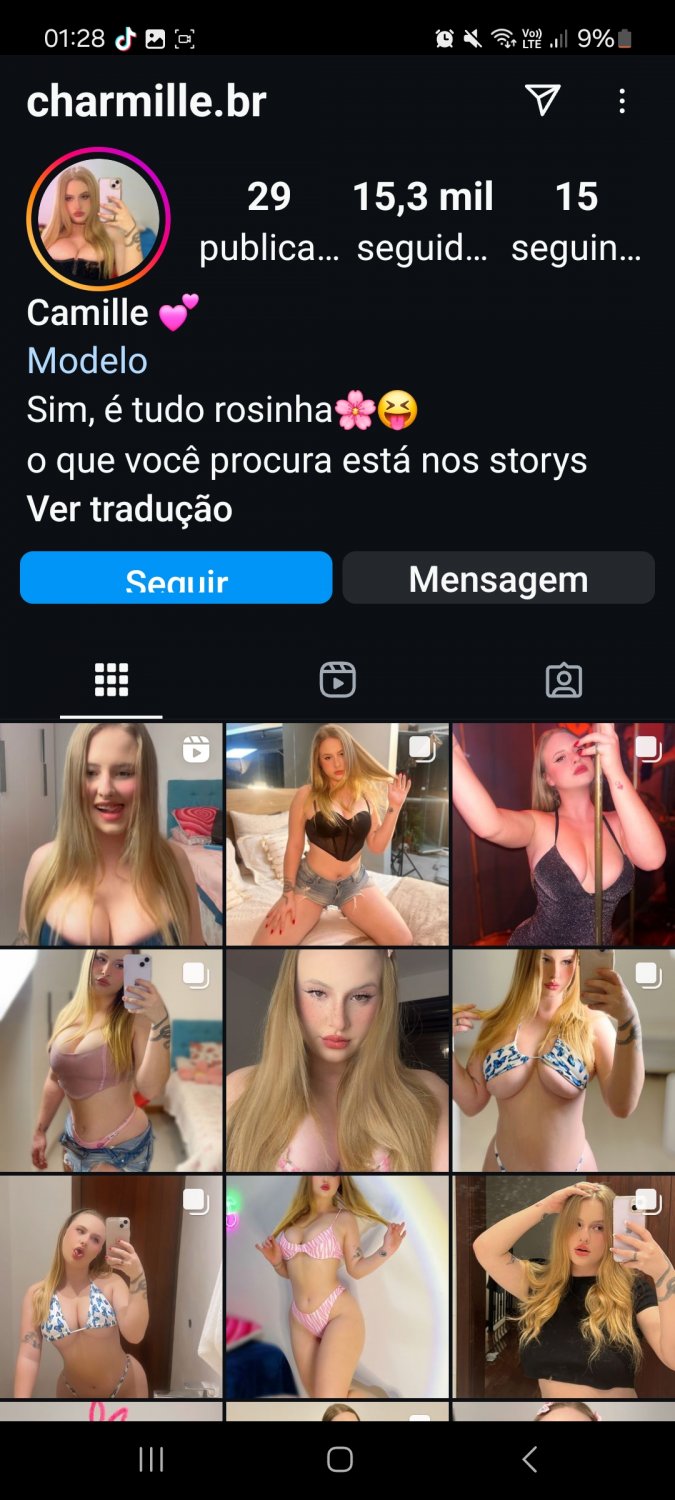Screen dimensions: 675x1500
Task: Open the pink zebra bikini post
Action: (337, 1286)
